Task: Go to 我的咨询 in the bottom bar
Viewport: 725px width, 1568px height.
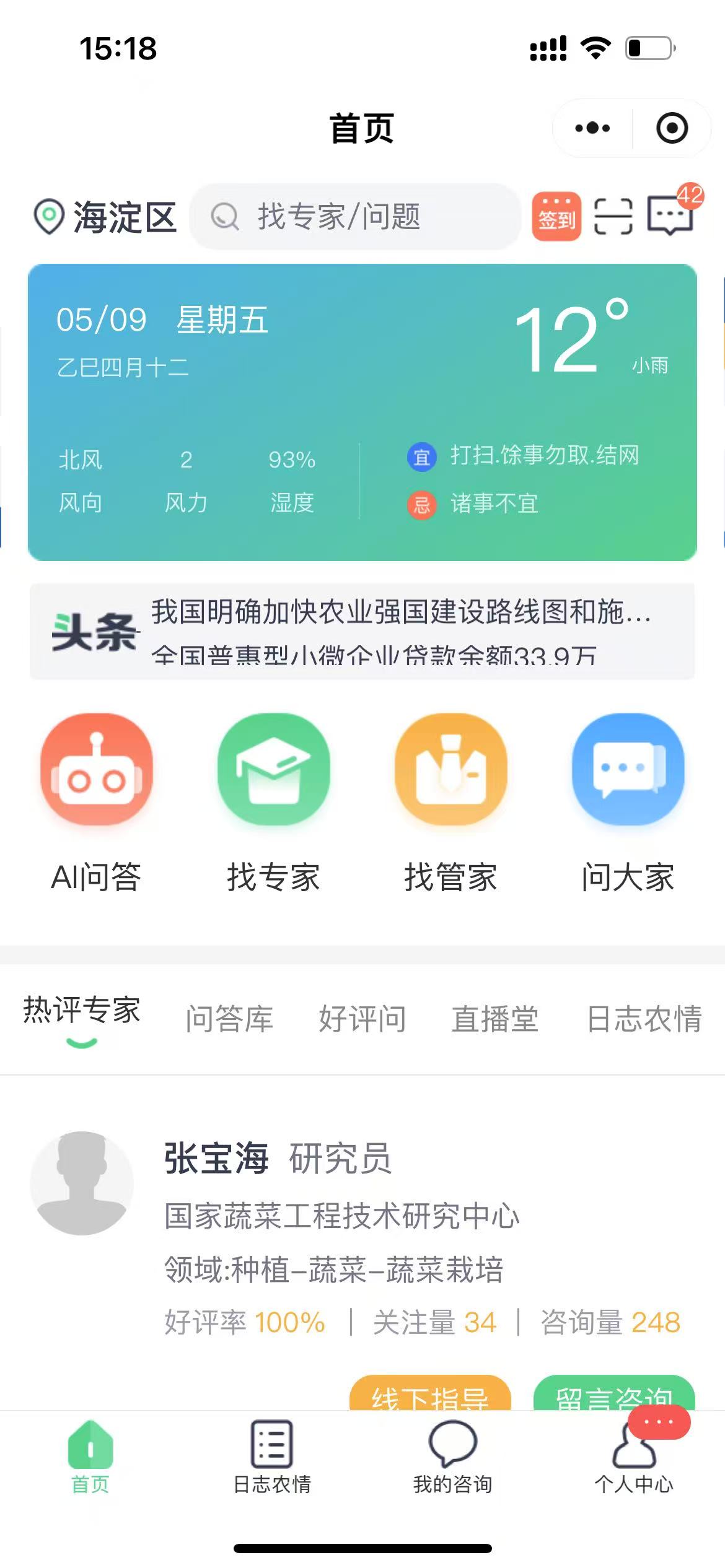Action: click(453, 1455)
